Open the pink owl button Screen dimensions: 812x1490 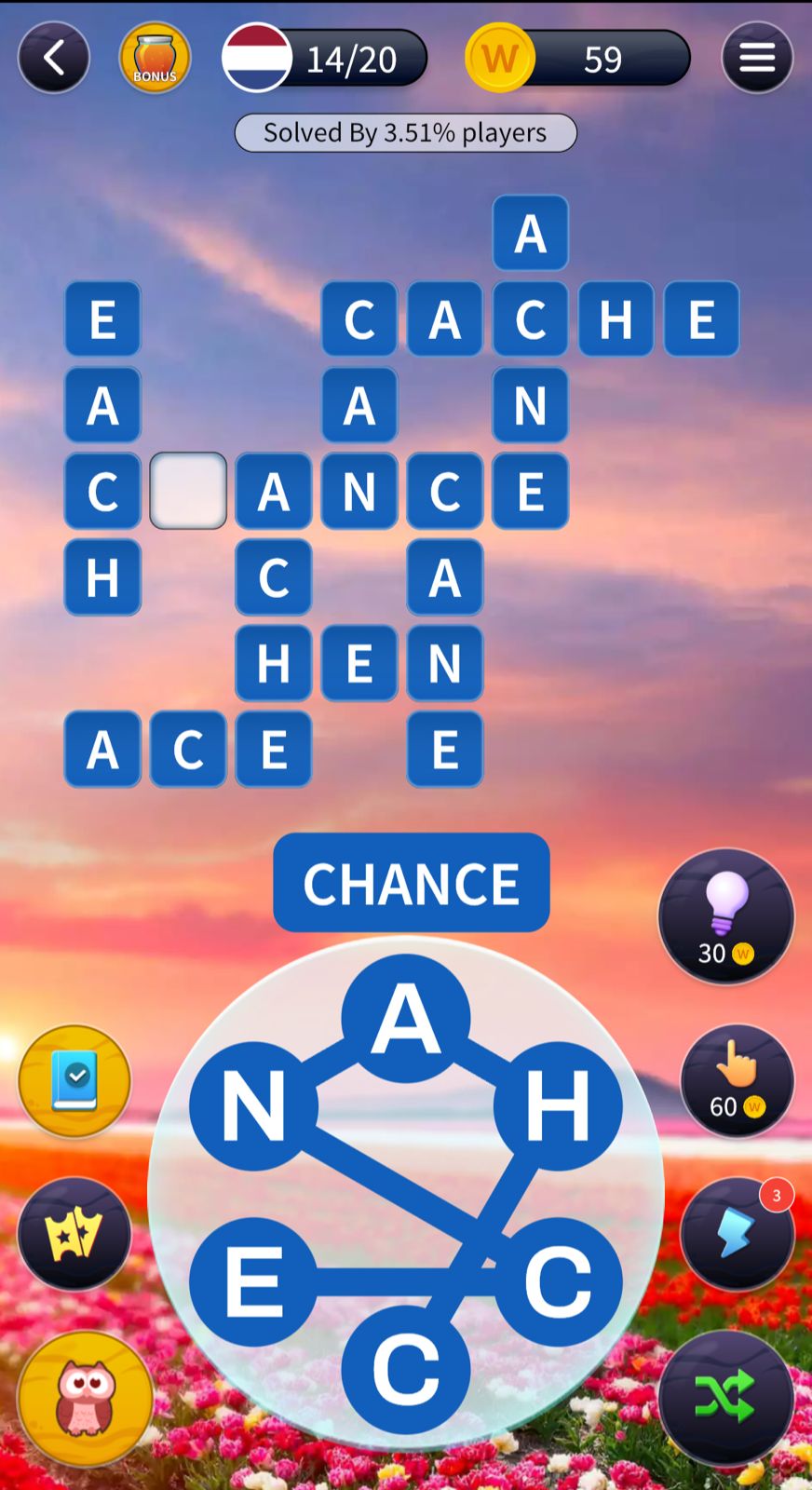86,1399
